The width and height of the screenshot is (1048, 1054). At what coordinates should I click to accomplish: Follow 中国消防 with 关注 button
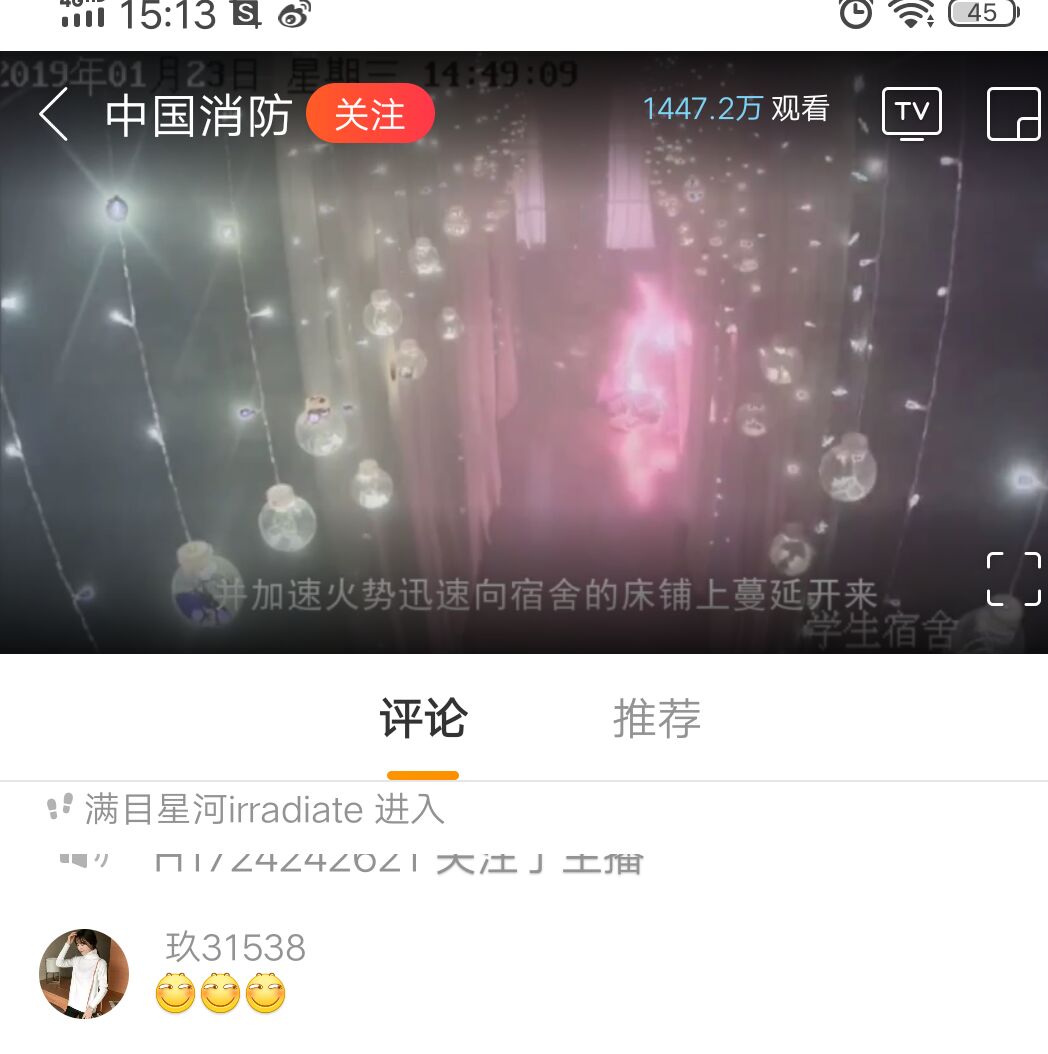coord(370,114)
